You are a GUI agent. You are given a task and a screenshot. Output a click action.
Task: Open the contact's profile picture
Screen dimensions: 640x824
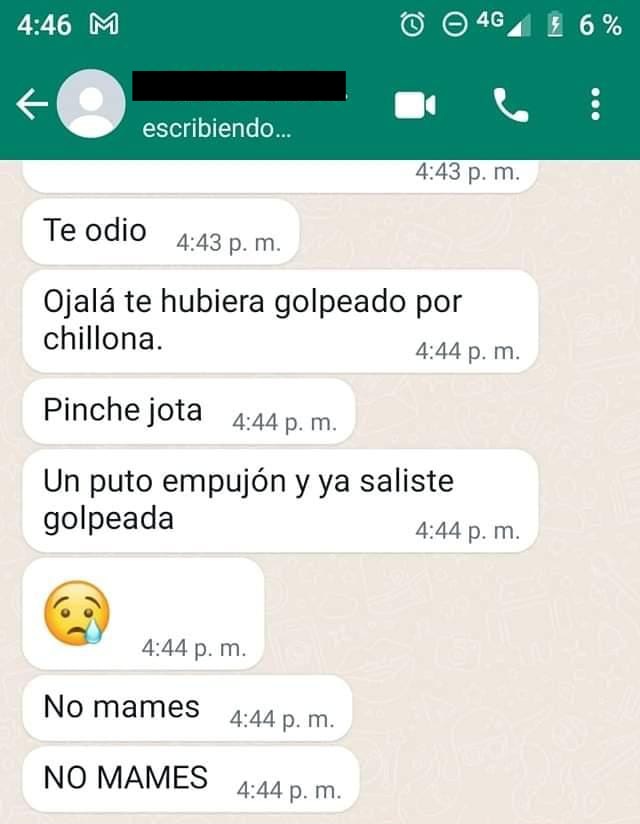click(91, 104)
